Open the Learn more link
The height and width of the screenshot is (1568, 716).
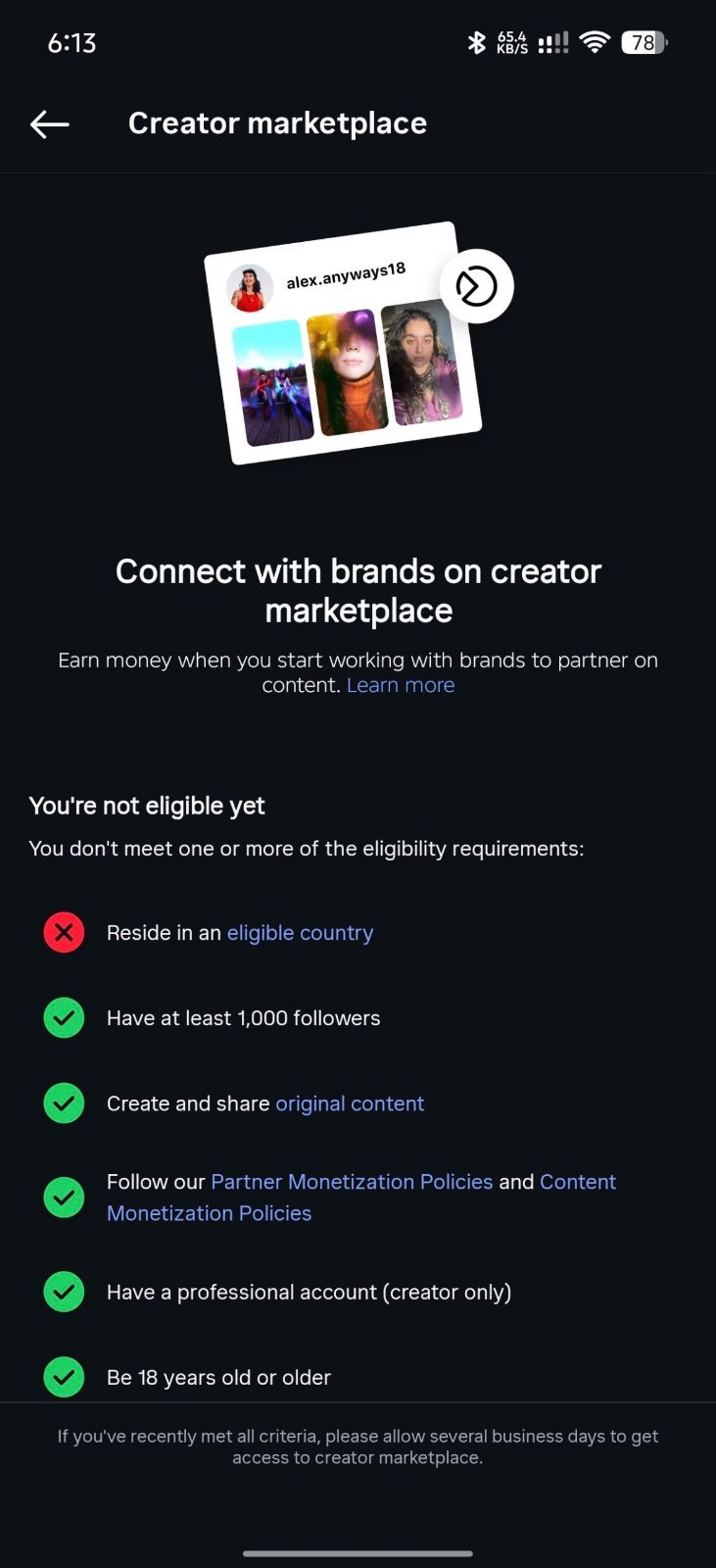pos(401,685)
